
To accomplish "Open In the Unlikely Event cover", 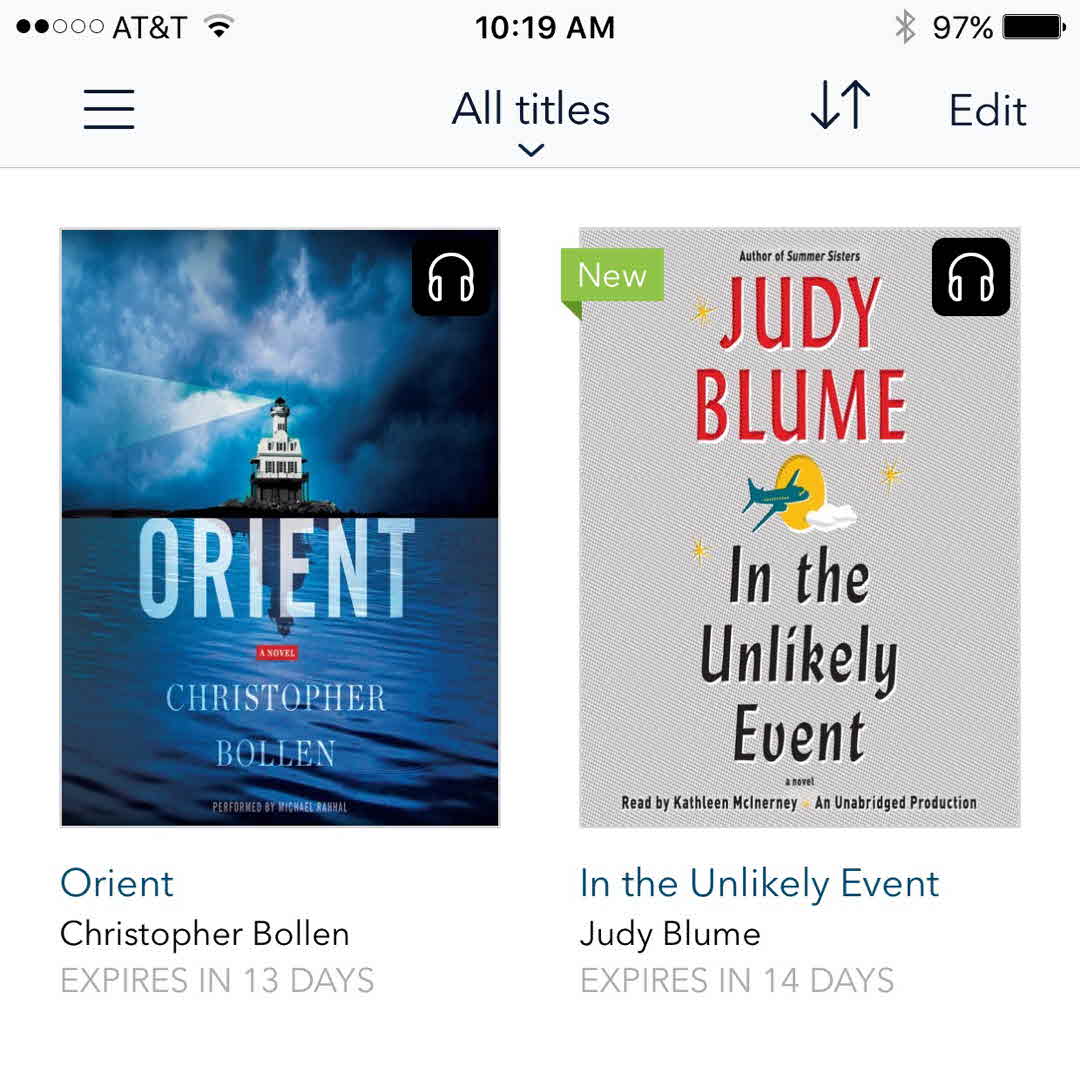I will pyautogui.click(x=800, y=528).
